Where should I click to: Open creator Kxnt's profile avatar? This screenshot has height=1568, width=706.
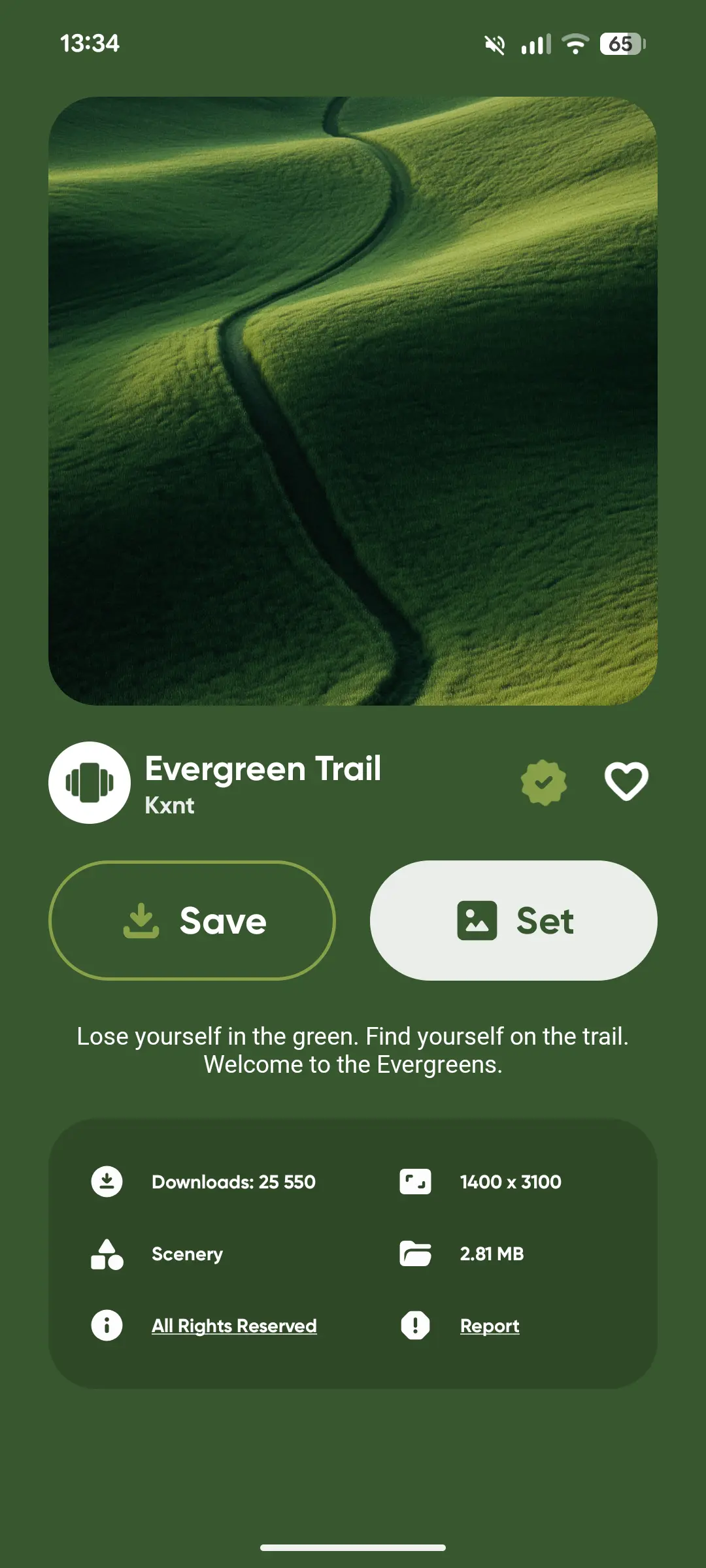pos(90,782)
